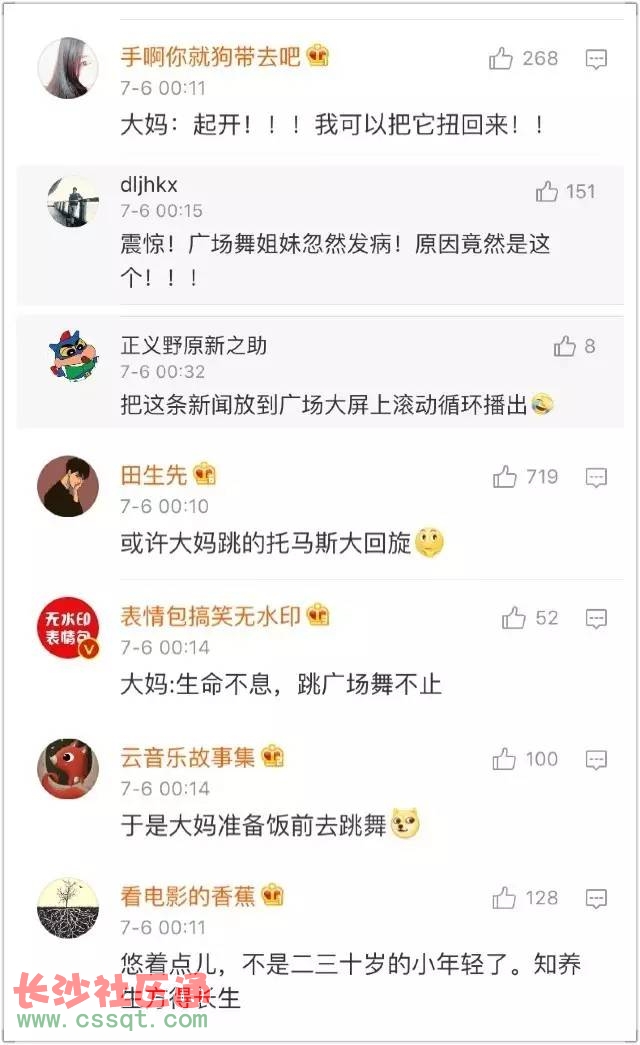Open 看电影的香蕉's username link
640x1045 pixels.
coord(188,897)
